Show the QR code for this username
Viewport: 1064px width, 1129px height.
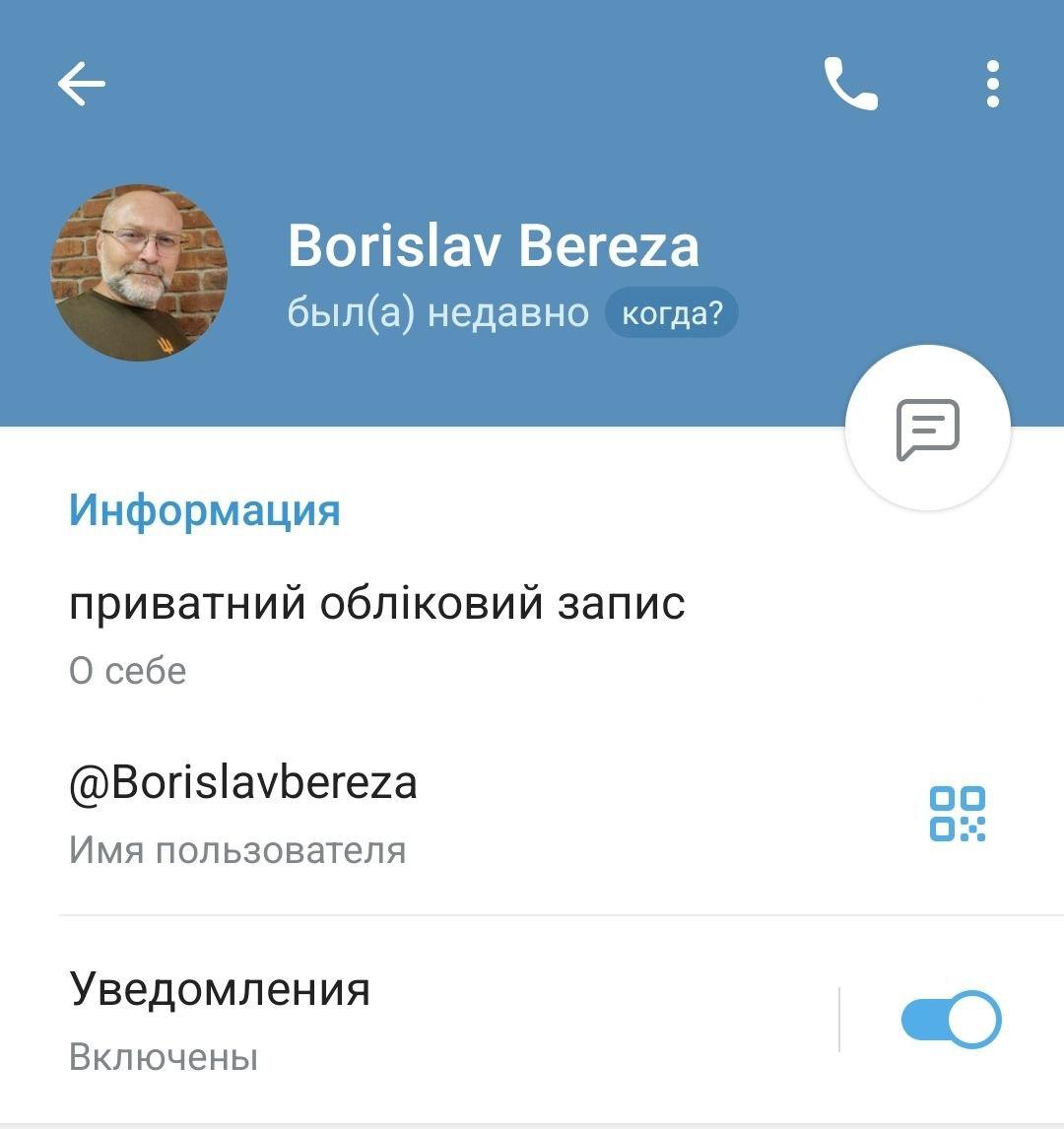[958, 814]
